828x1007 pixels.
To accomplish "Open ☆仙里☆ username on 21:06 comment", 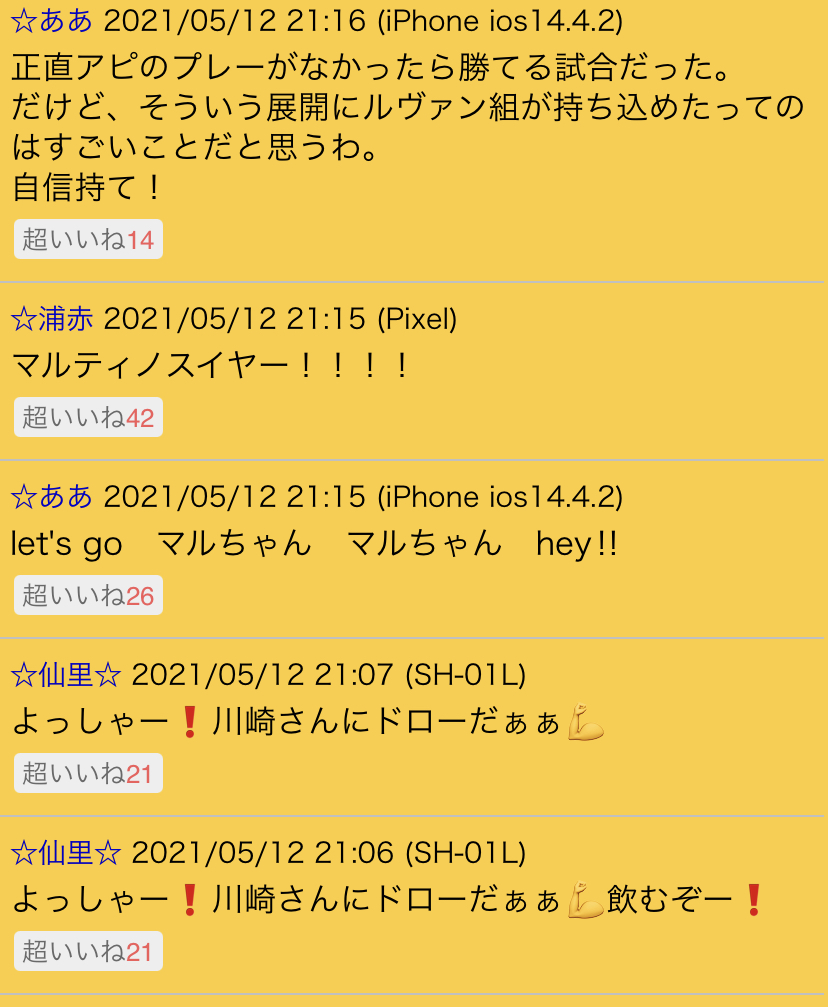I will pos(66,853).
